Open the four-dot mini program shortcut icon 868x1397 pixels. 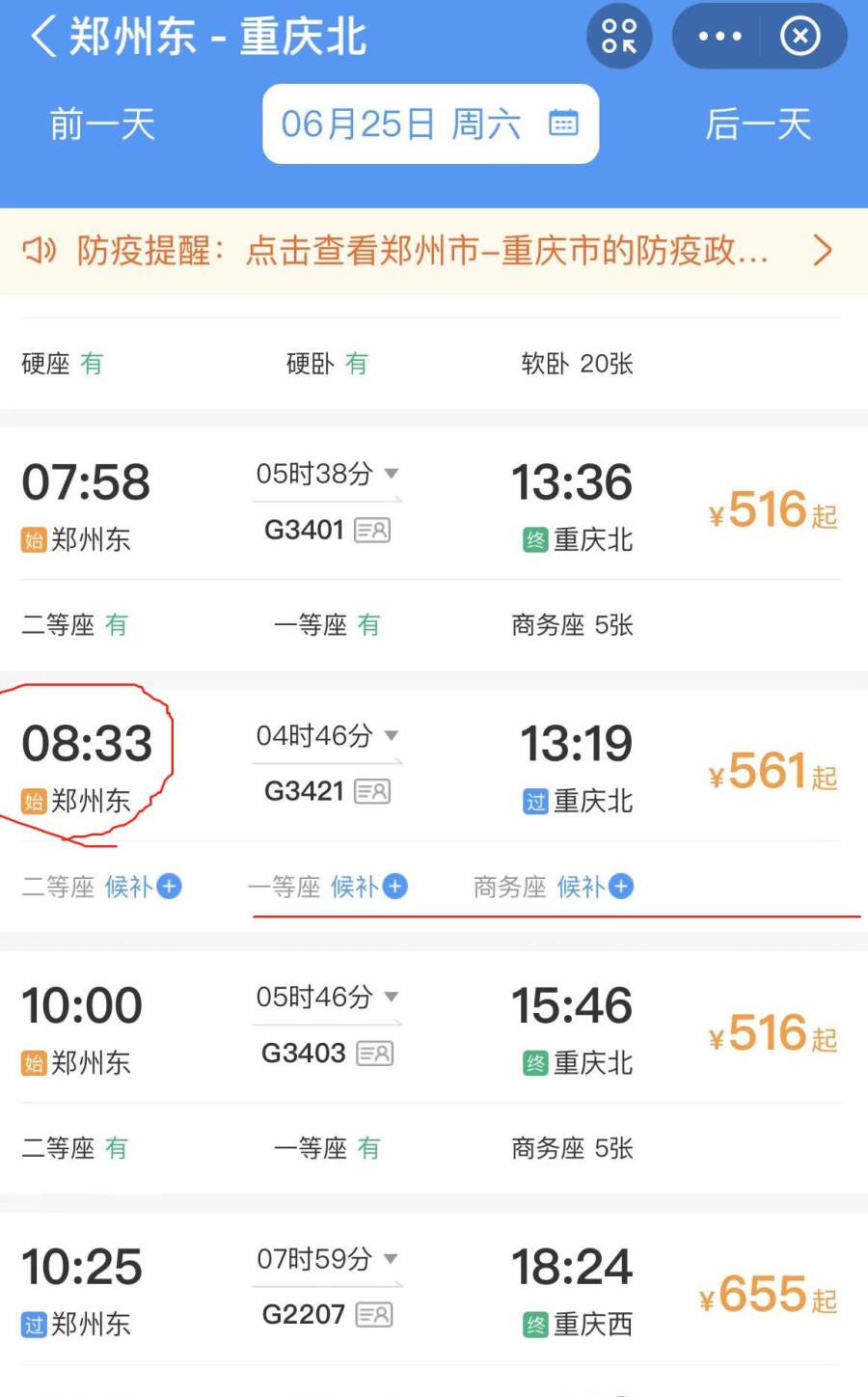(619, 37)
